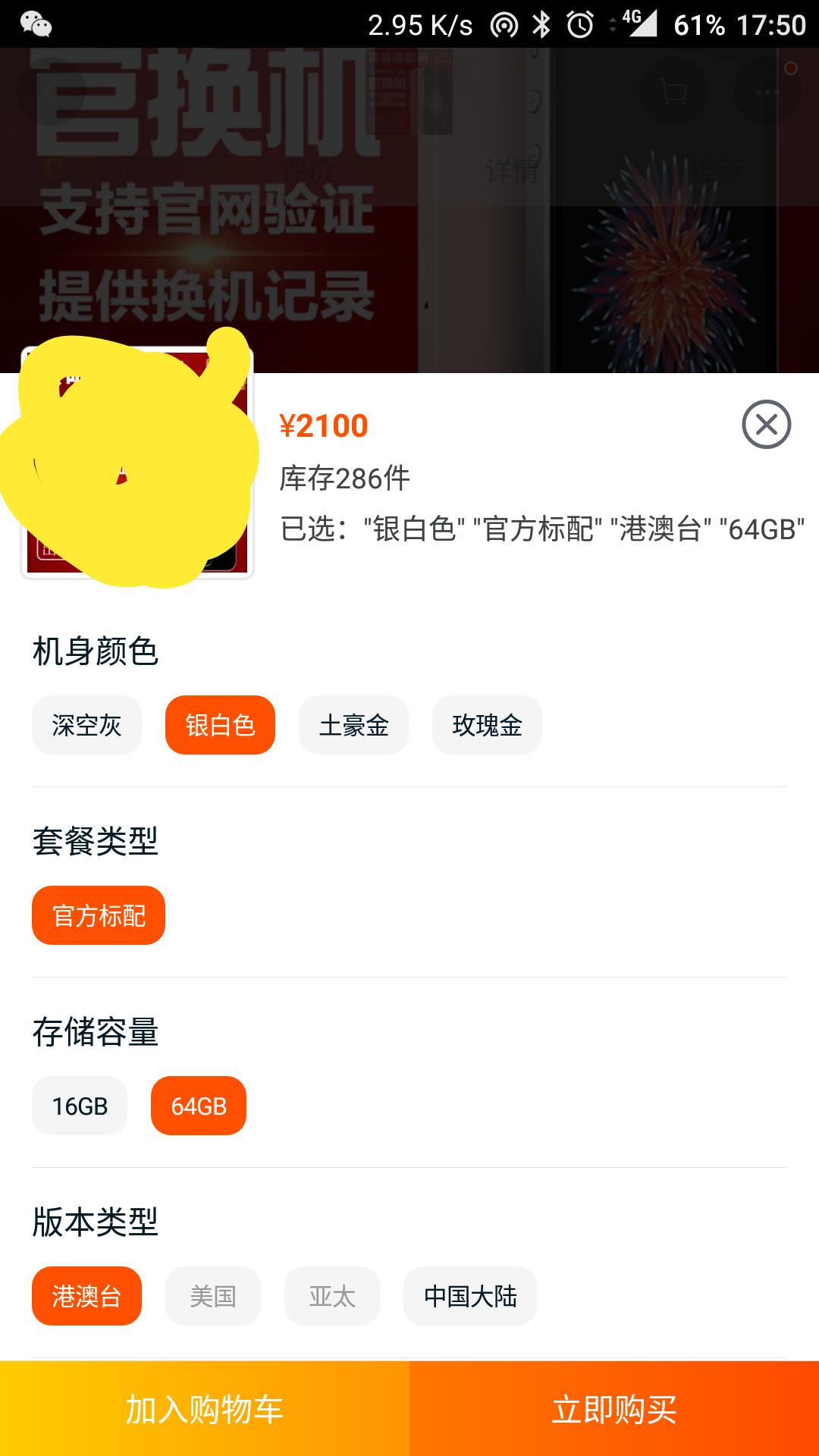Select the 16GB storage capacity
819x1456 pixels.
pyautogui.click(x=79, y=1105)
